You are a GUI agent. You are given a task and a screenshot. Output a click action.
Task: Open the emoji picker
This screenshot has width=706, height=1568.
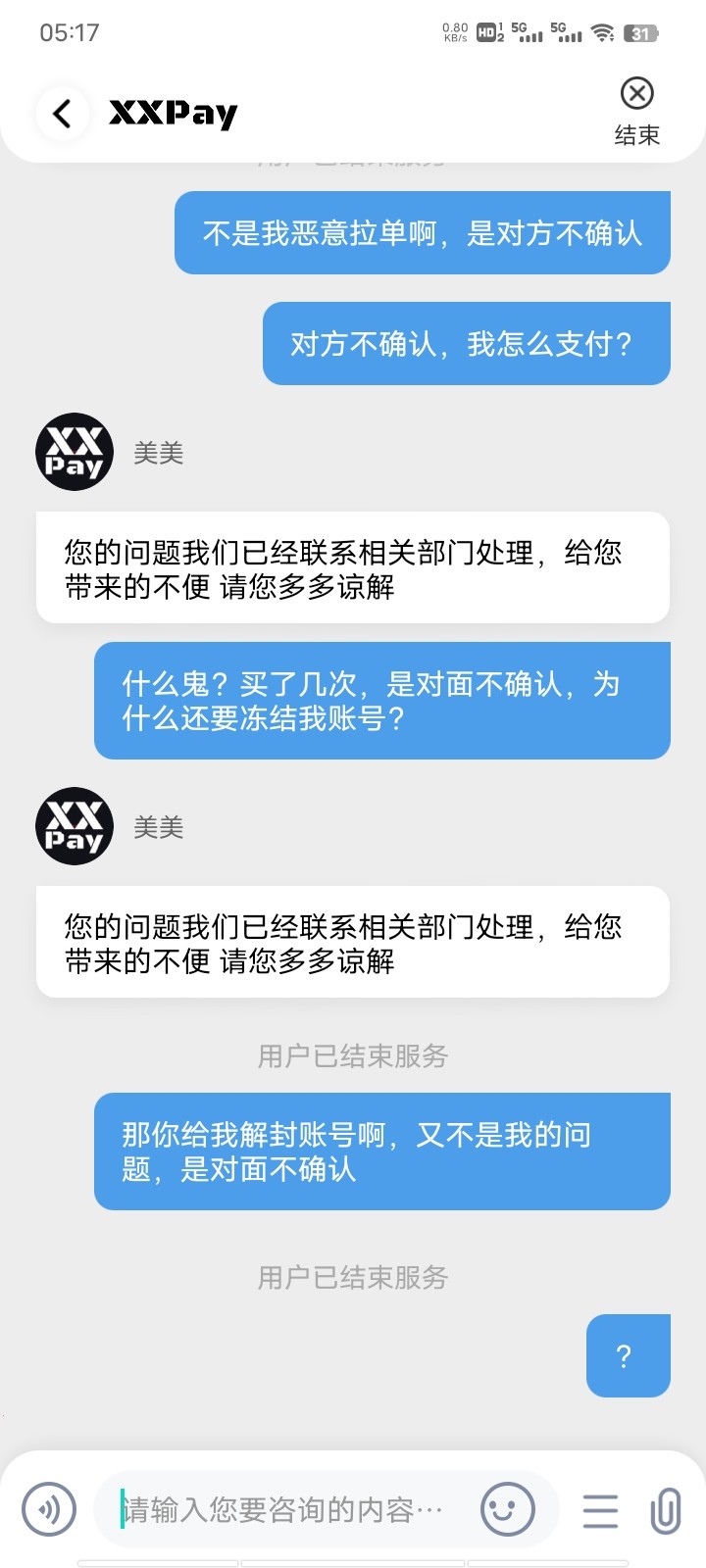coord(507,1509)
